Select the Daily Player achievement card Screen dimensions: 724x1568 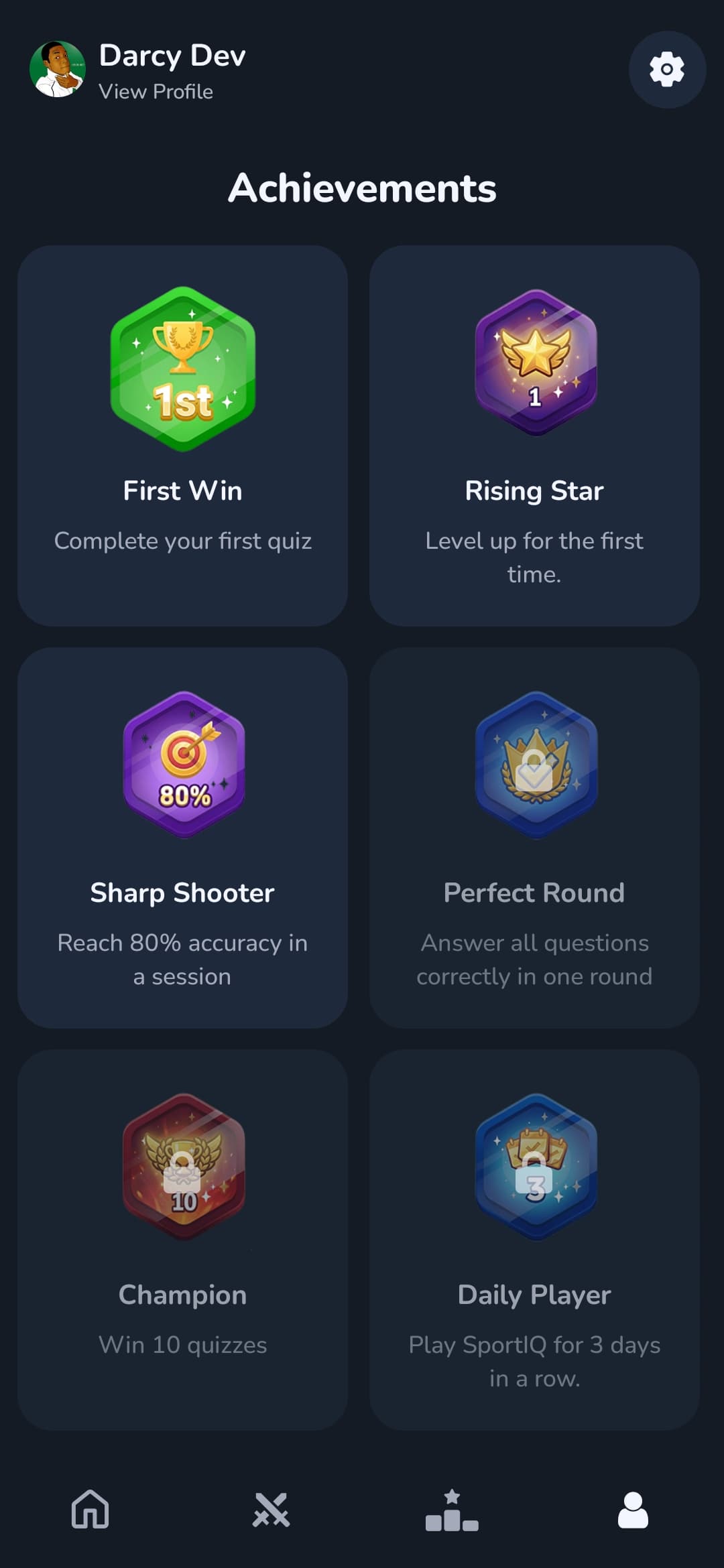(x=536, y=1240)
